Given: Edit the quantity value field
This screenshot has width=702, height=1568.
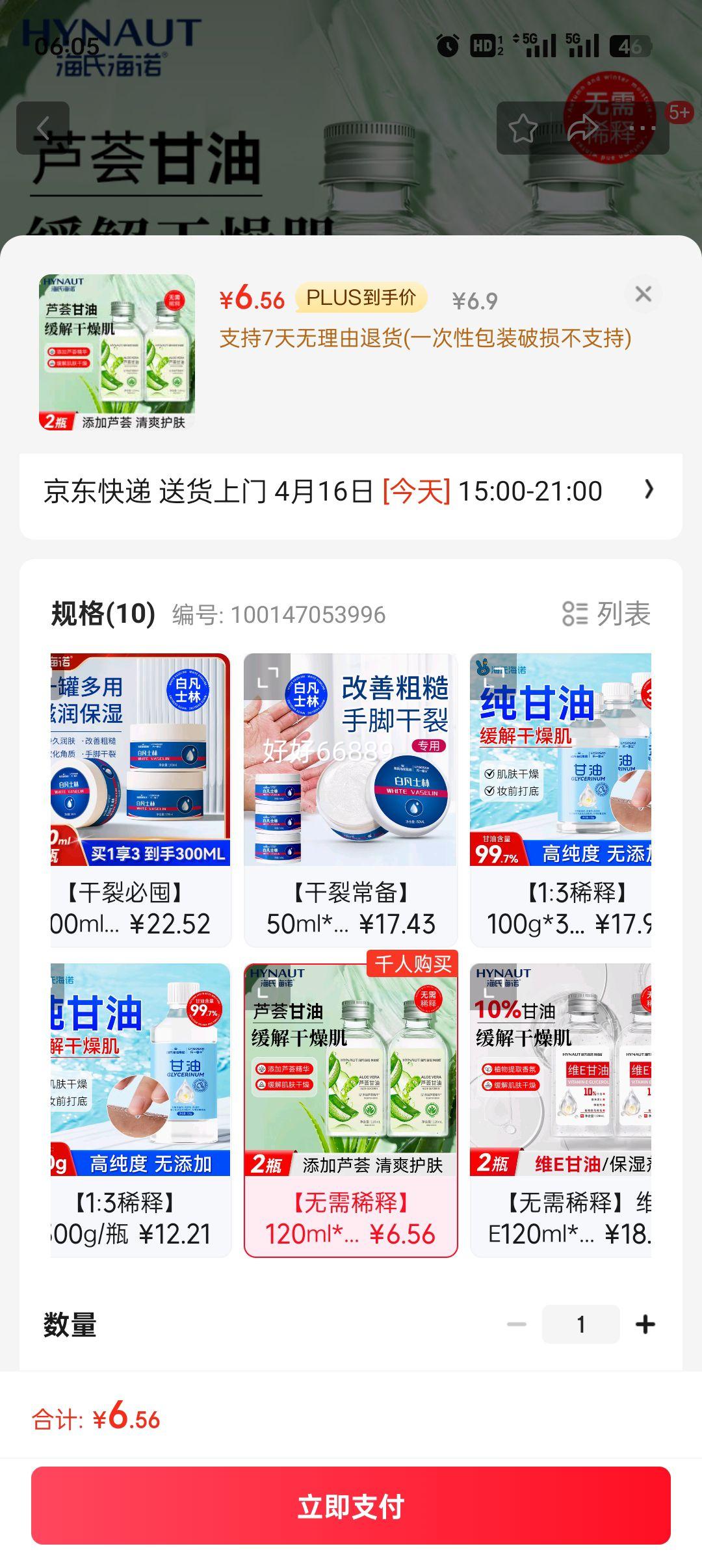Looking at the screenshot, I should click(x=581, y=1324).
